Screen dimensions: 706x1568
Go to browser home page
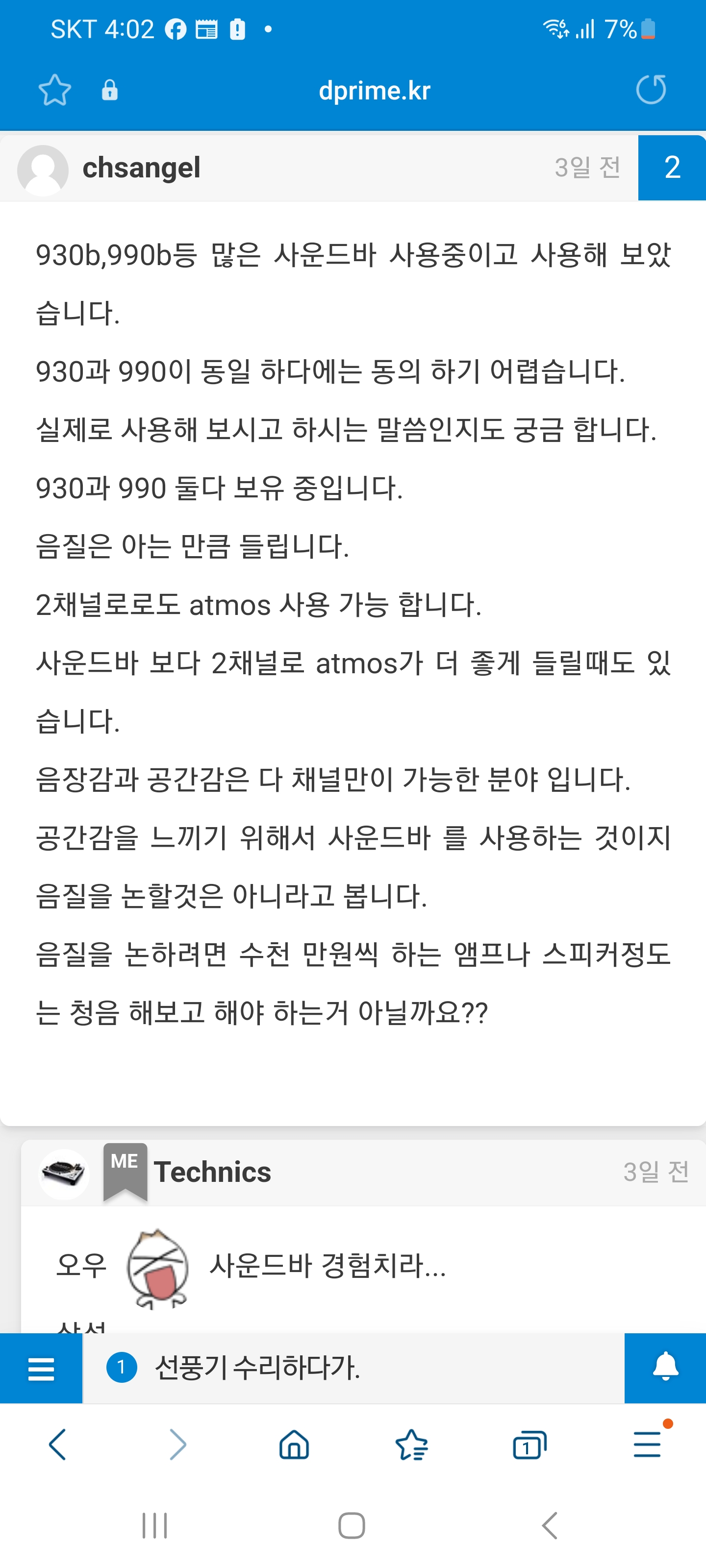click(x=294, y=1445)
